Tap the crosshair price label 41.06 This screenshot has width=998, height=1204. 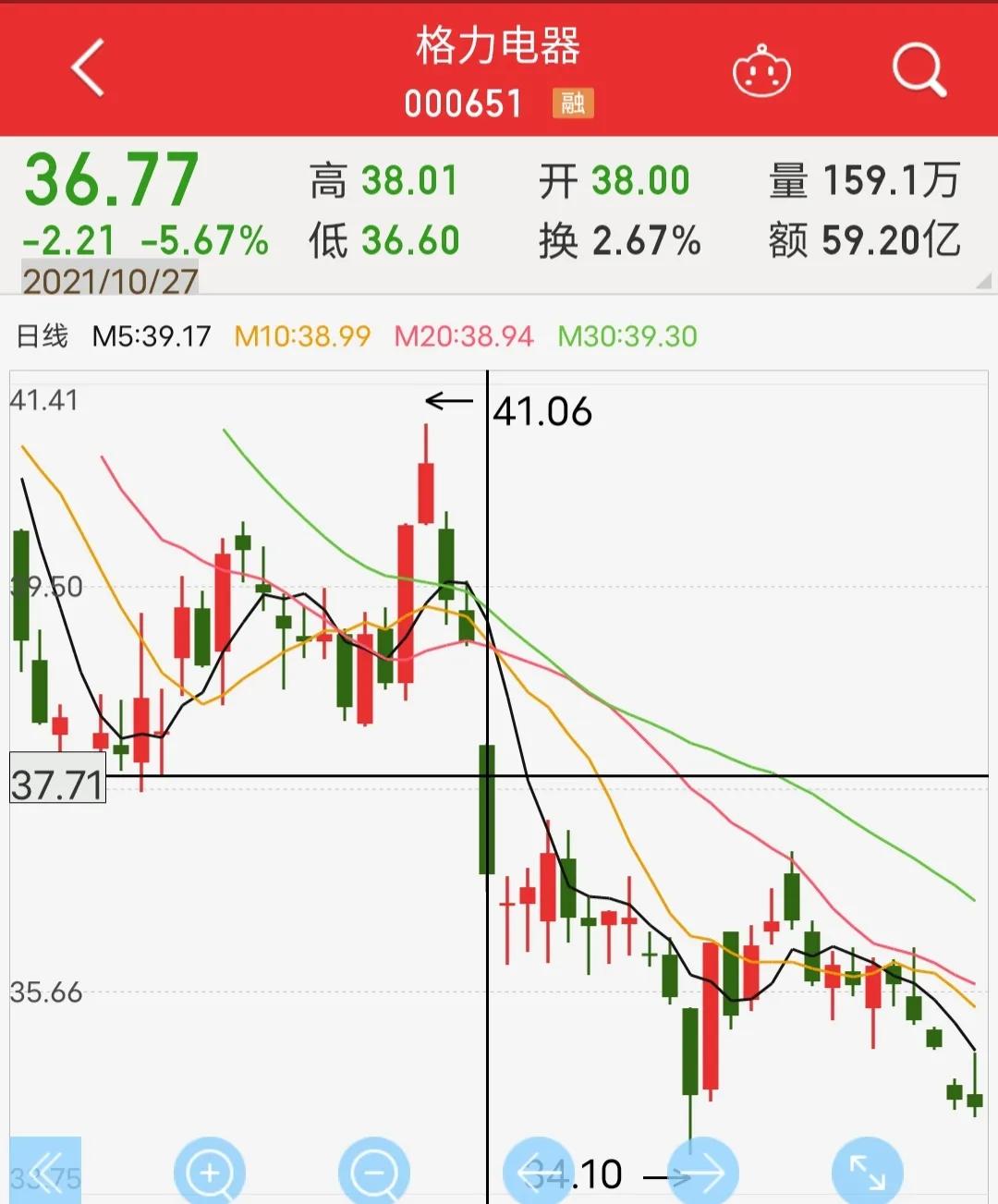tap(543, 412)
